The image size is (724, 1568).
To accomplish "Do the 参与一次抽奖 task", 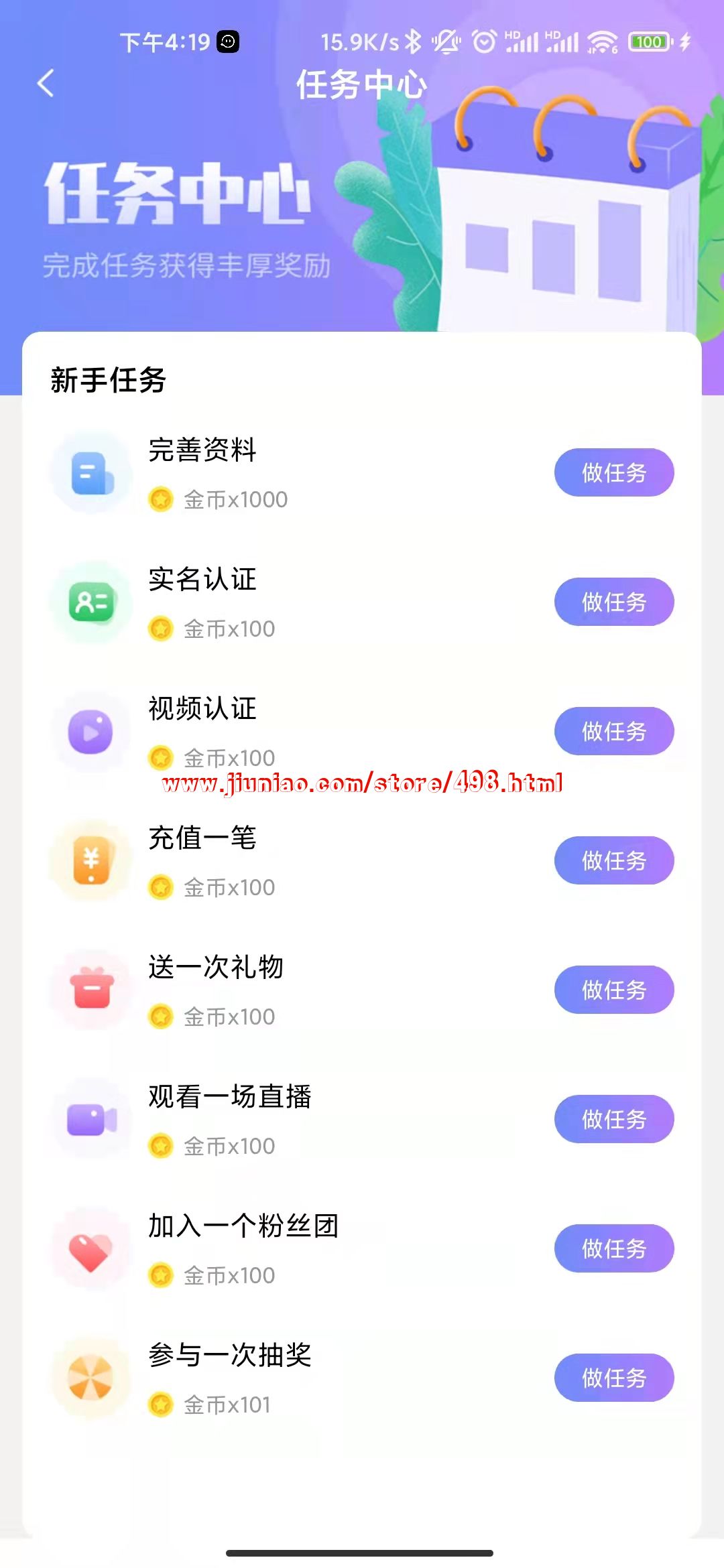I will pyautogui.click(x=613, y=1378).
